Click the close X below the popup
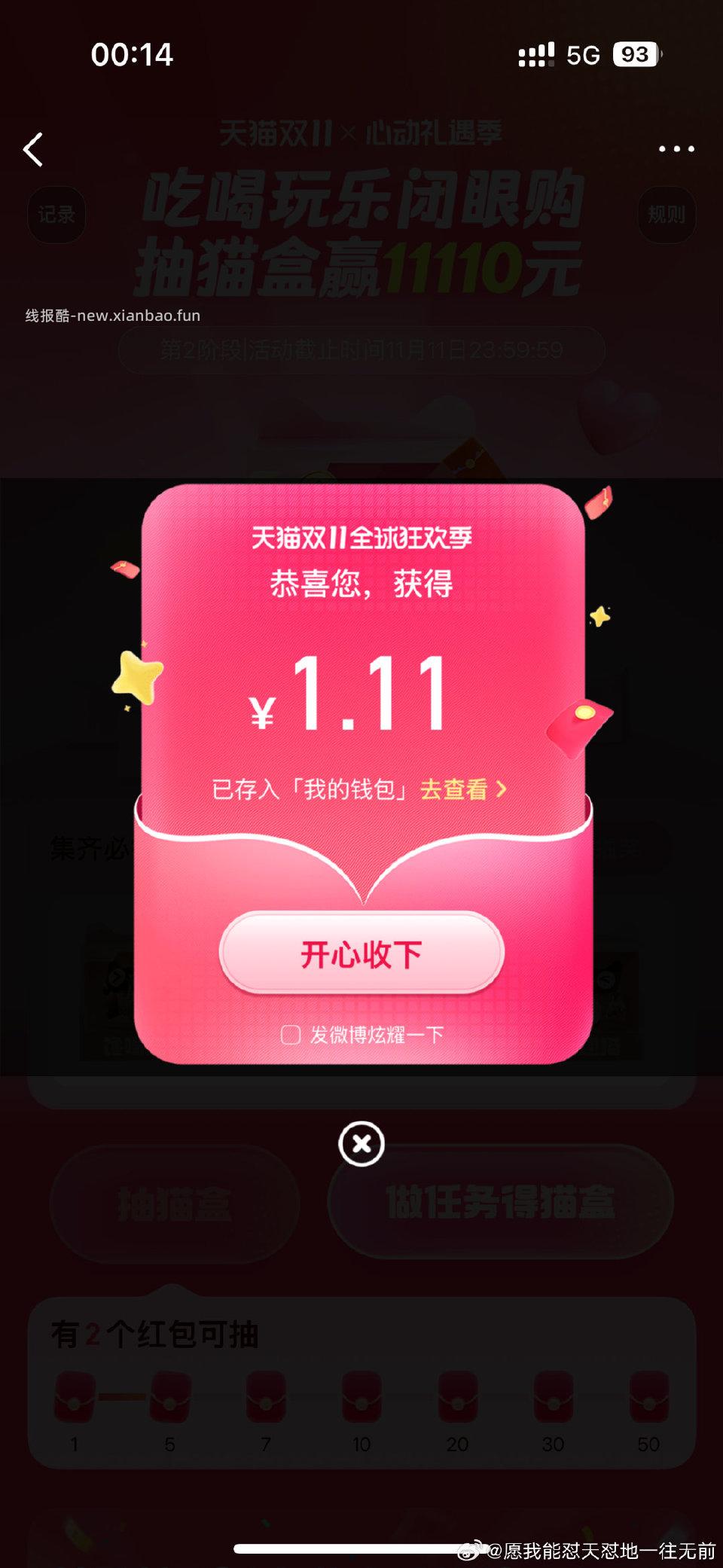Image resolution: width=723 pixels, height=1568 pixels. [361, 1144]
